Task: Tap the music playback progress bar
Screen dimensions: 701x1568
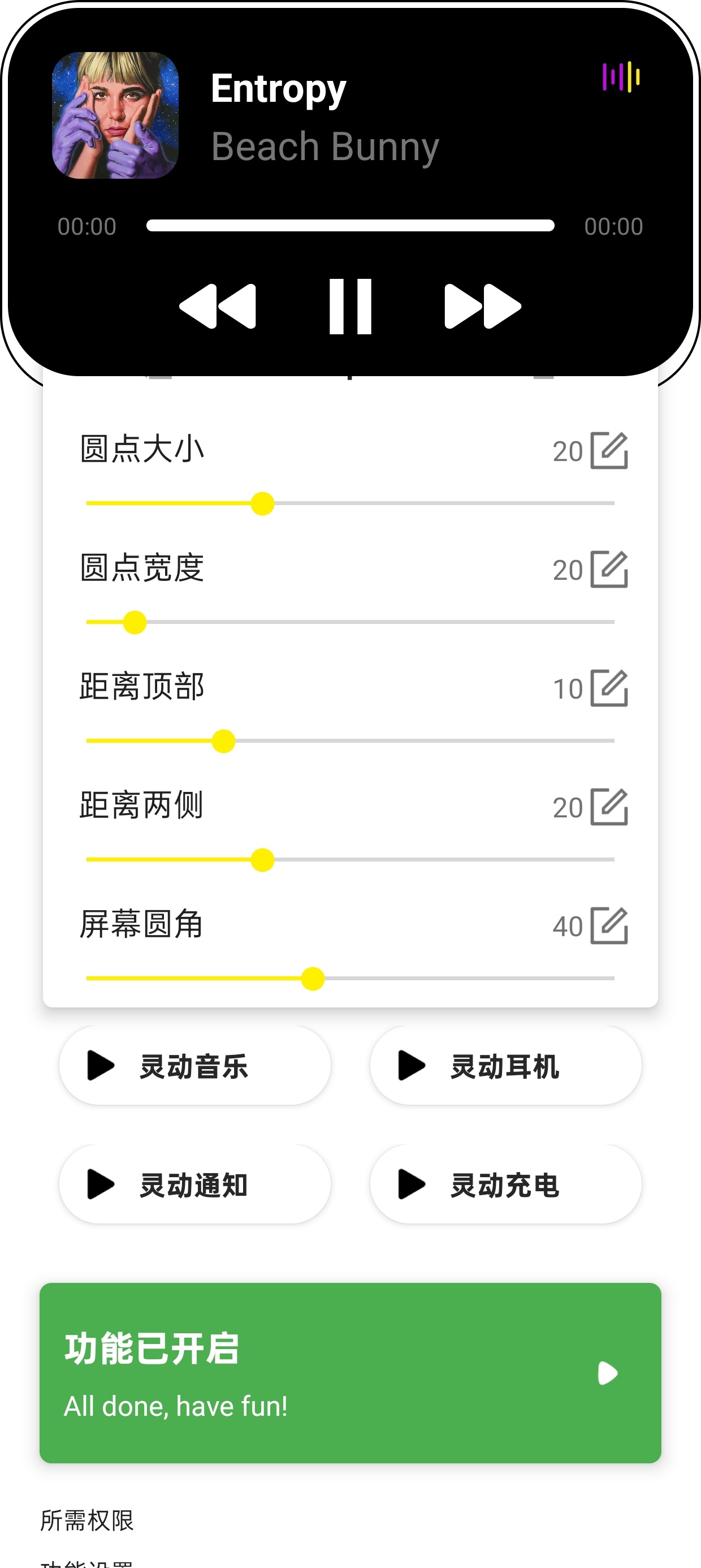Action: pos(350,226)
